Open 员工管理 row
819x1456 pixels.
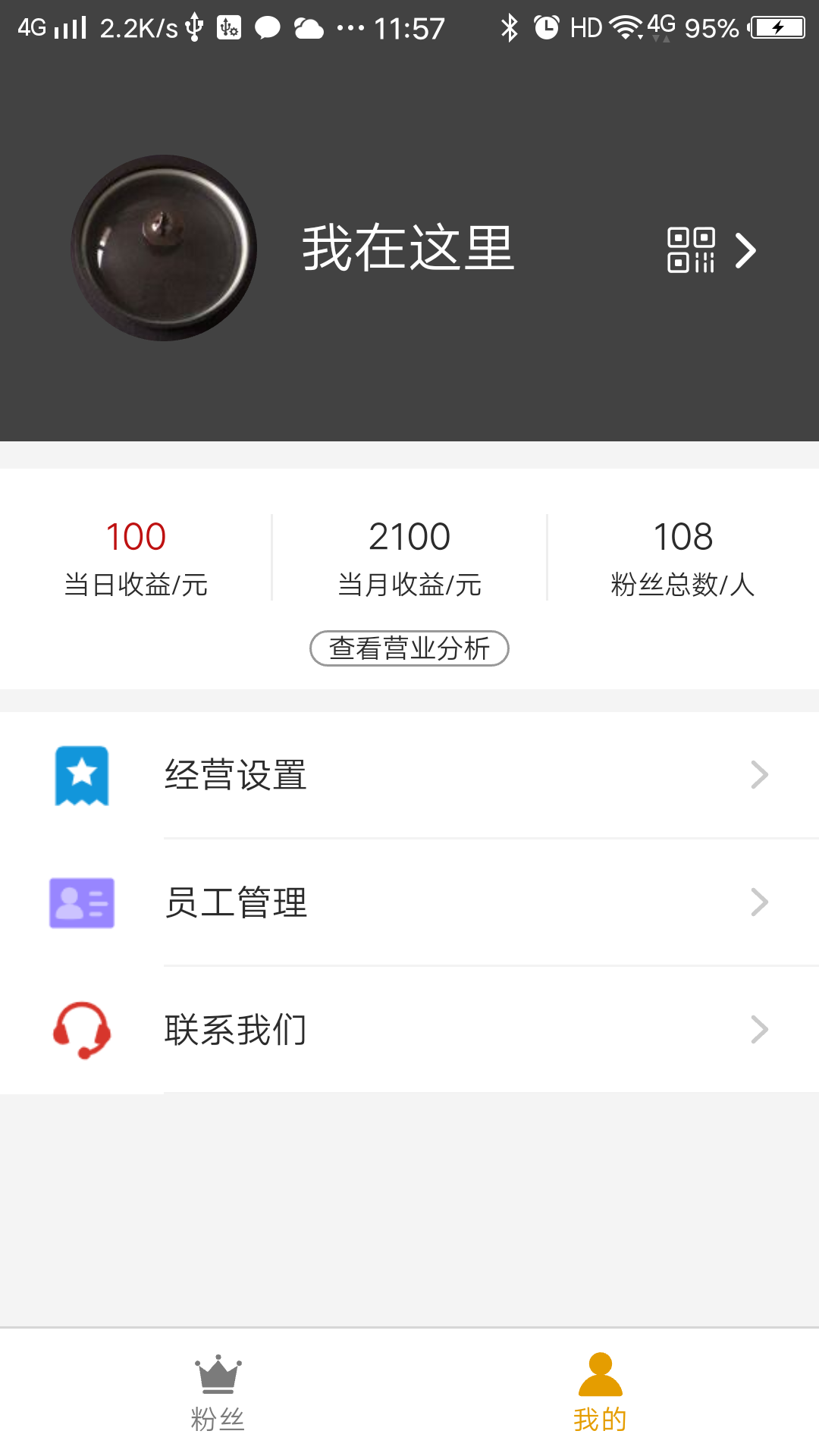(x=409, y=902)
